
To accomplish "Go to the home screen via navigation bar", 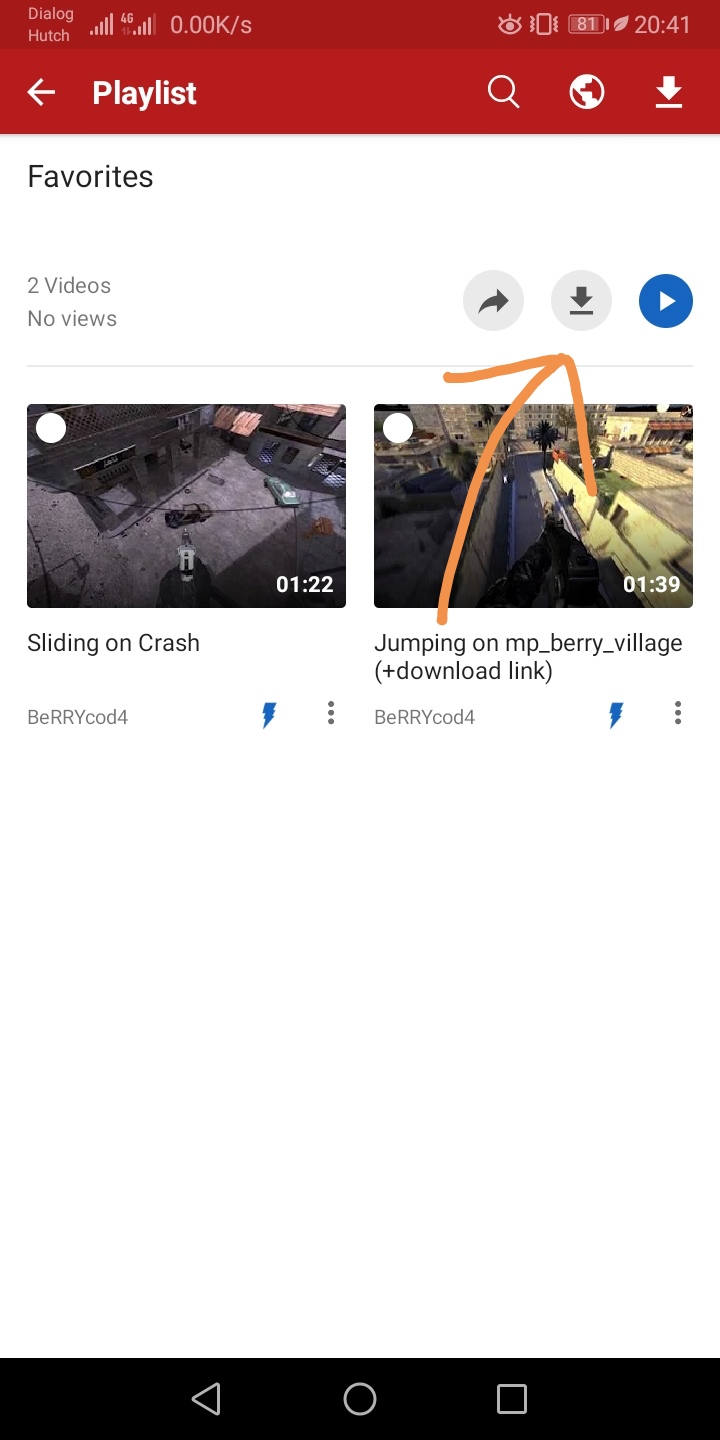I will coord(360,1399).
